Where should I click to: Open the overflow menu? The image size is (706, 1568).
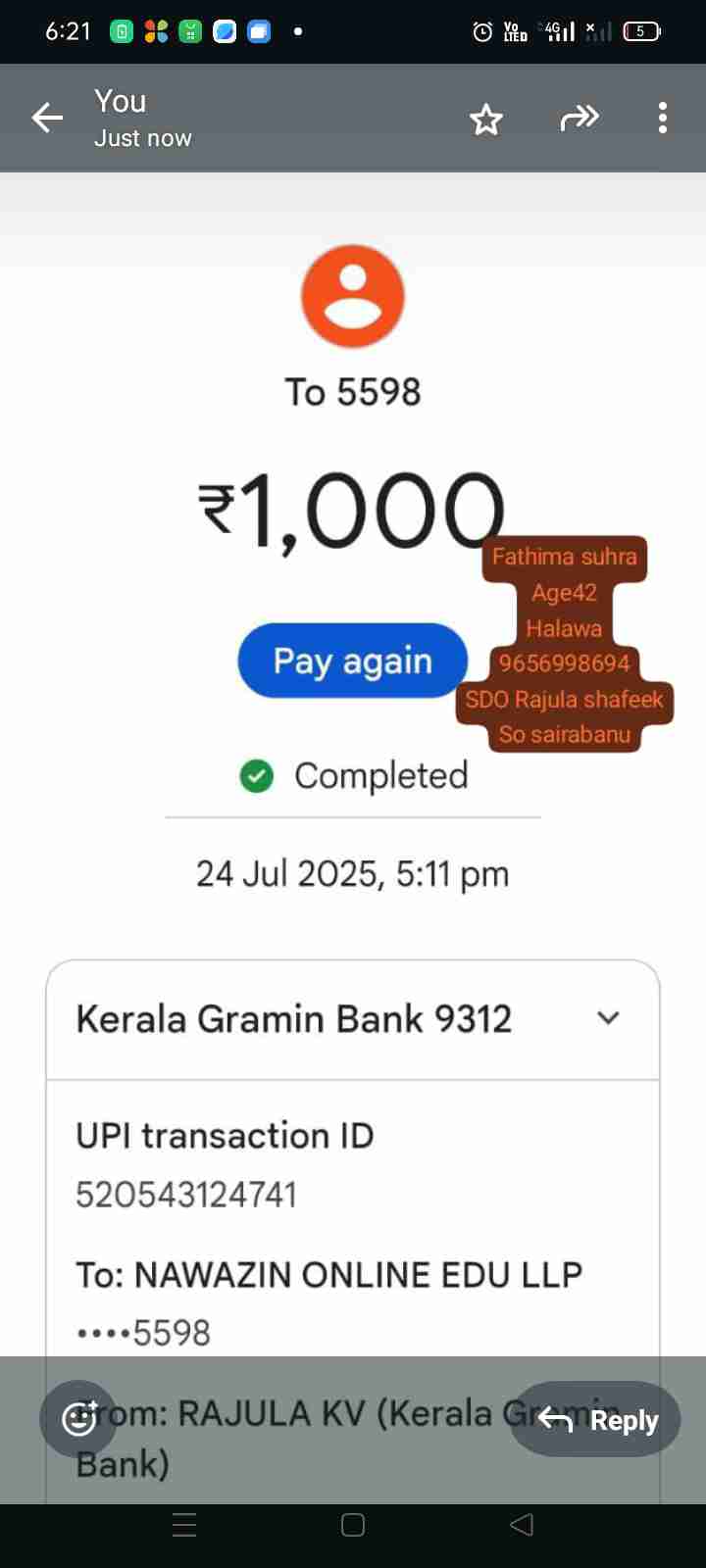(663, 119)
